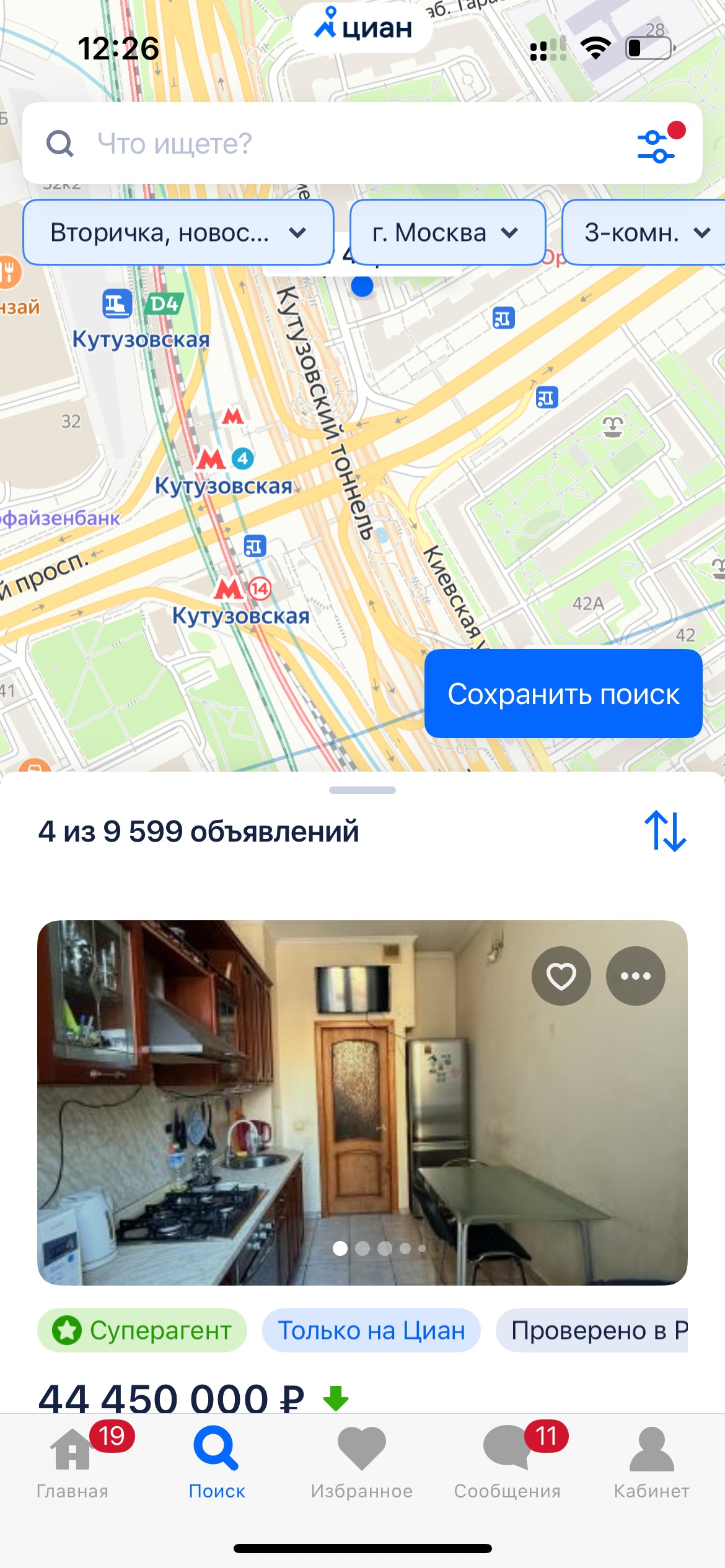Add the kitchen listing to favorites
This screenshot has width=725, height=1568.
coord(561,976)
